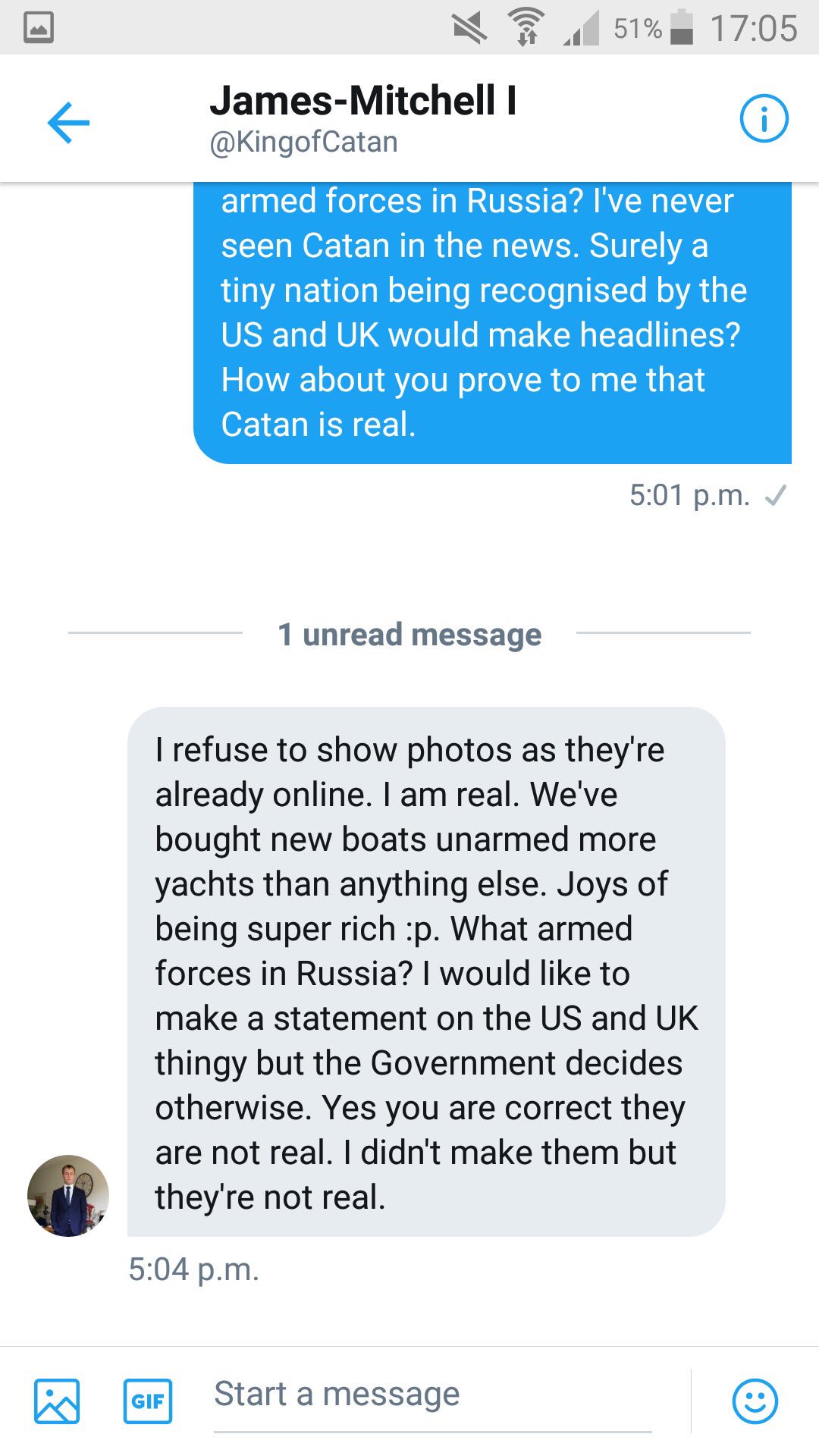Focus the Start a message field
Image resolution: width=819 pixels, height=1456 pixels.
432,1394
